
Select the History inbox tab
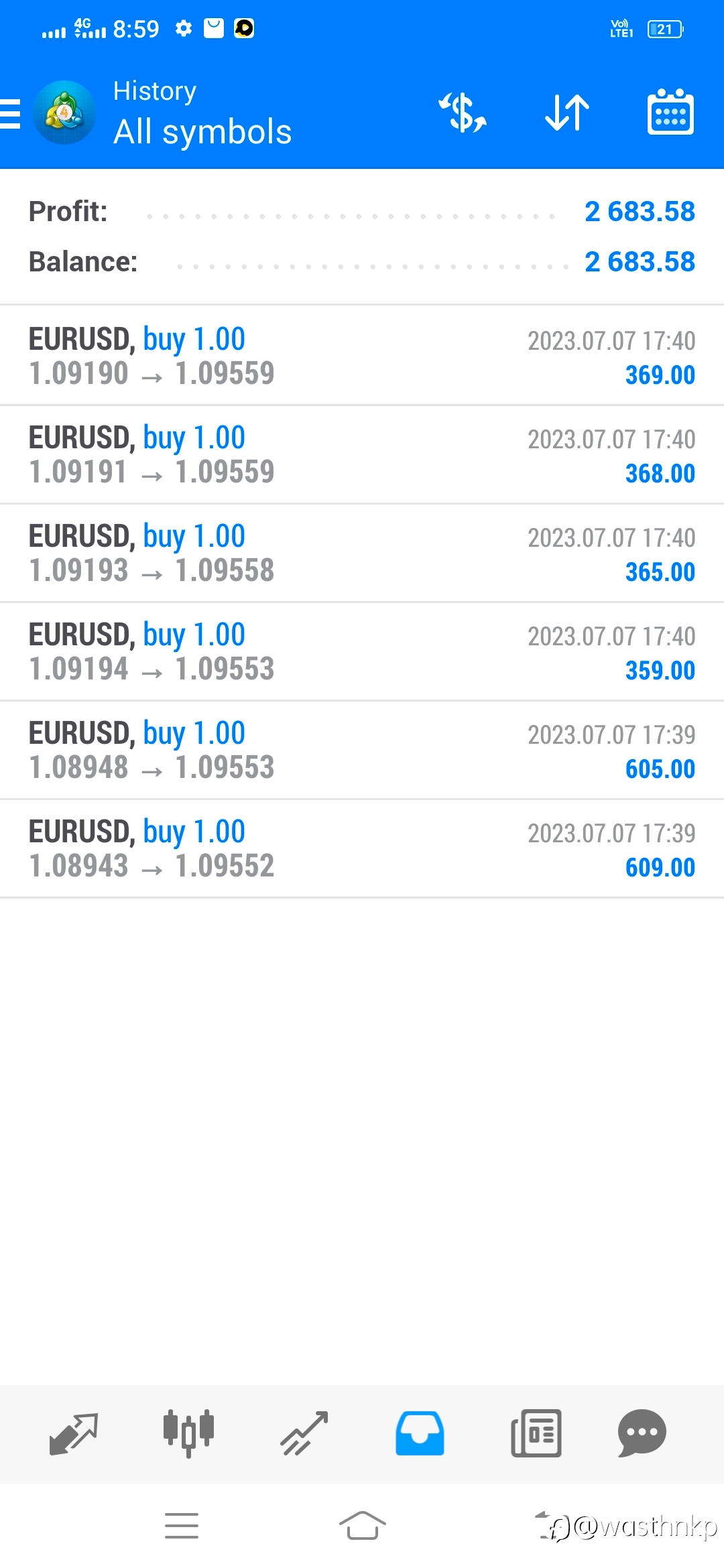[420, 1433]
